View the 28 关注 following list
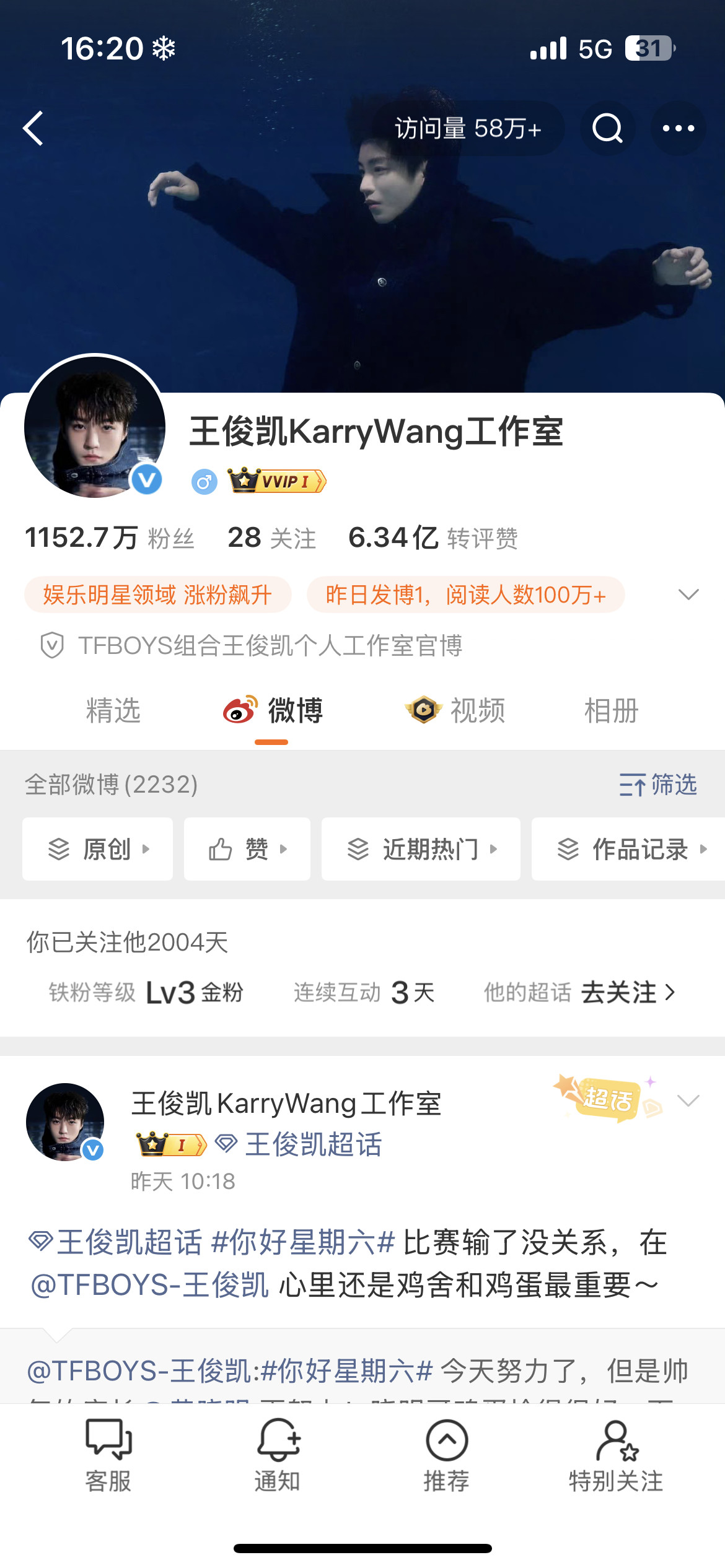Screen dimensions: 725x1568 [272, 538]
